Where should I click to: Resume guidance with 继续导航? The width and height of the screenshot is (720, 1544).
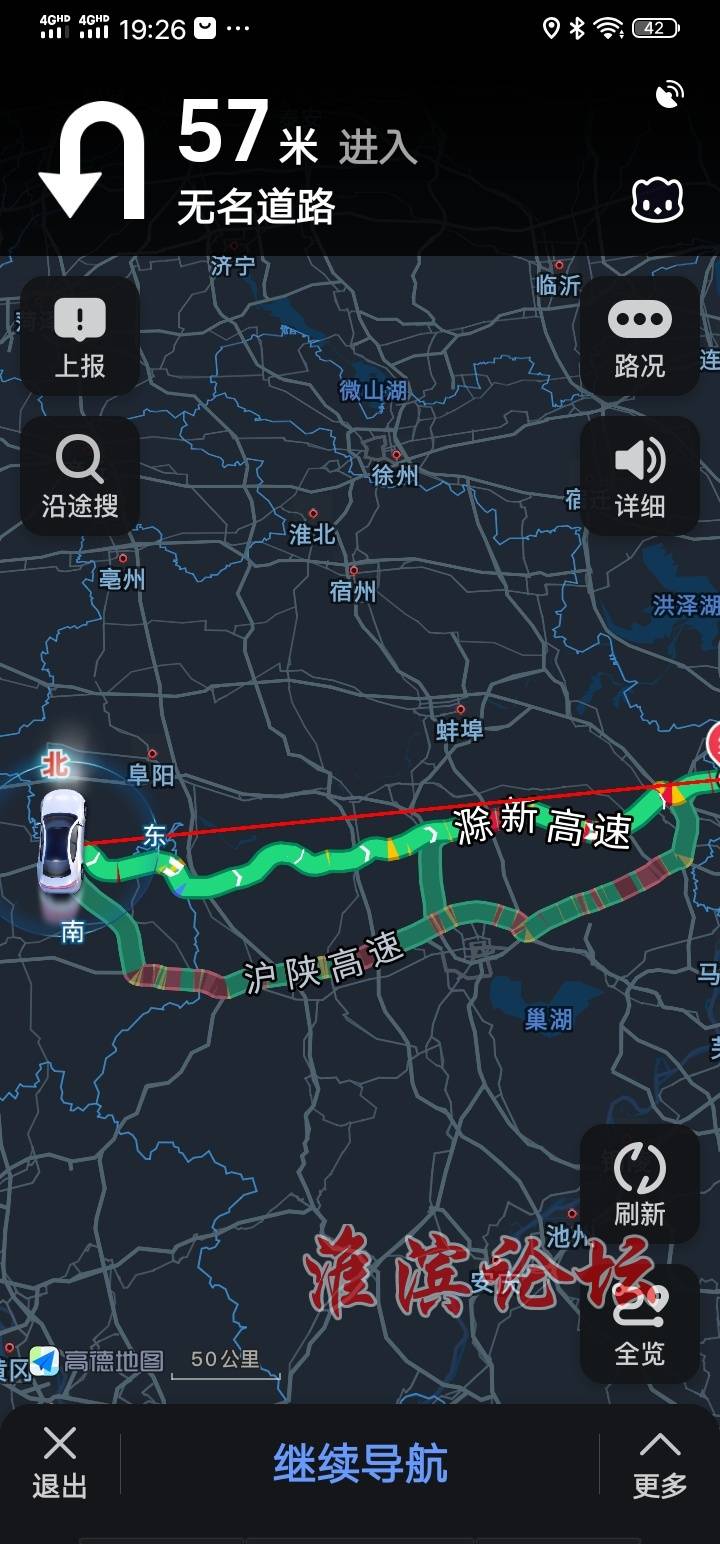360,1464
